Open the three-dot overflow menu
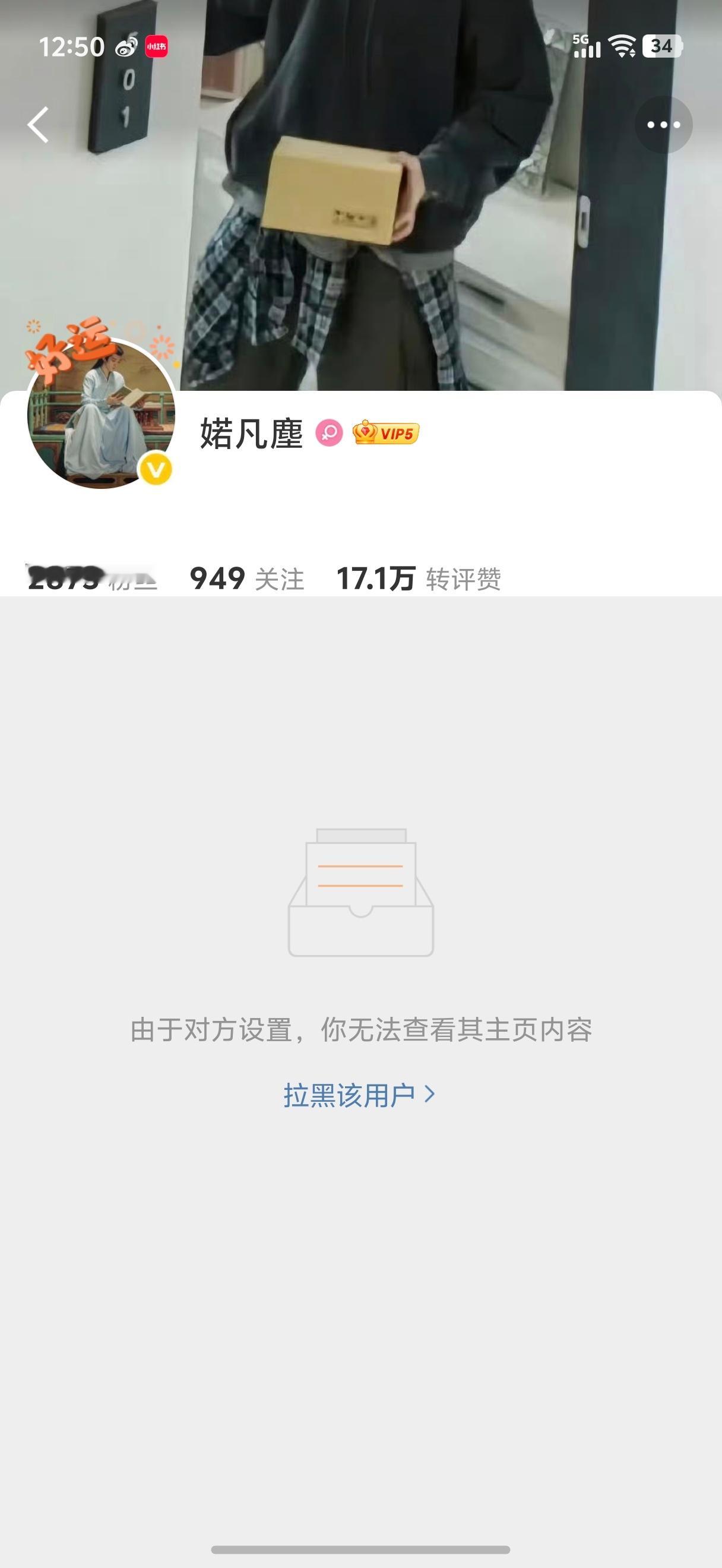This screenshot has width=722, height=1568. (x=663, y=125)
